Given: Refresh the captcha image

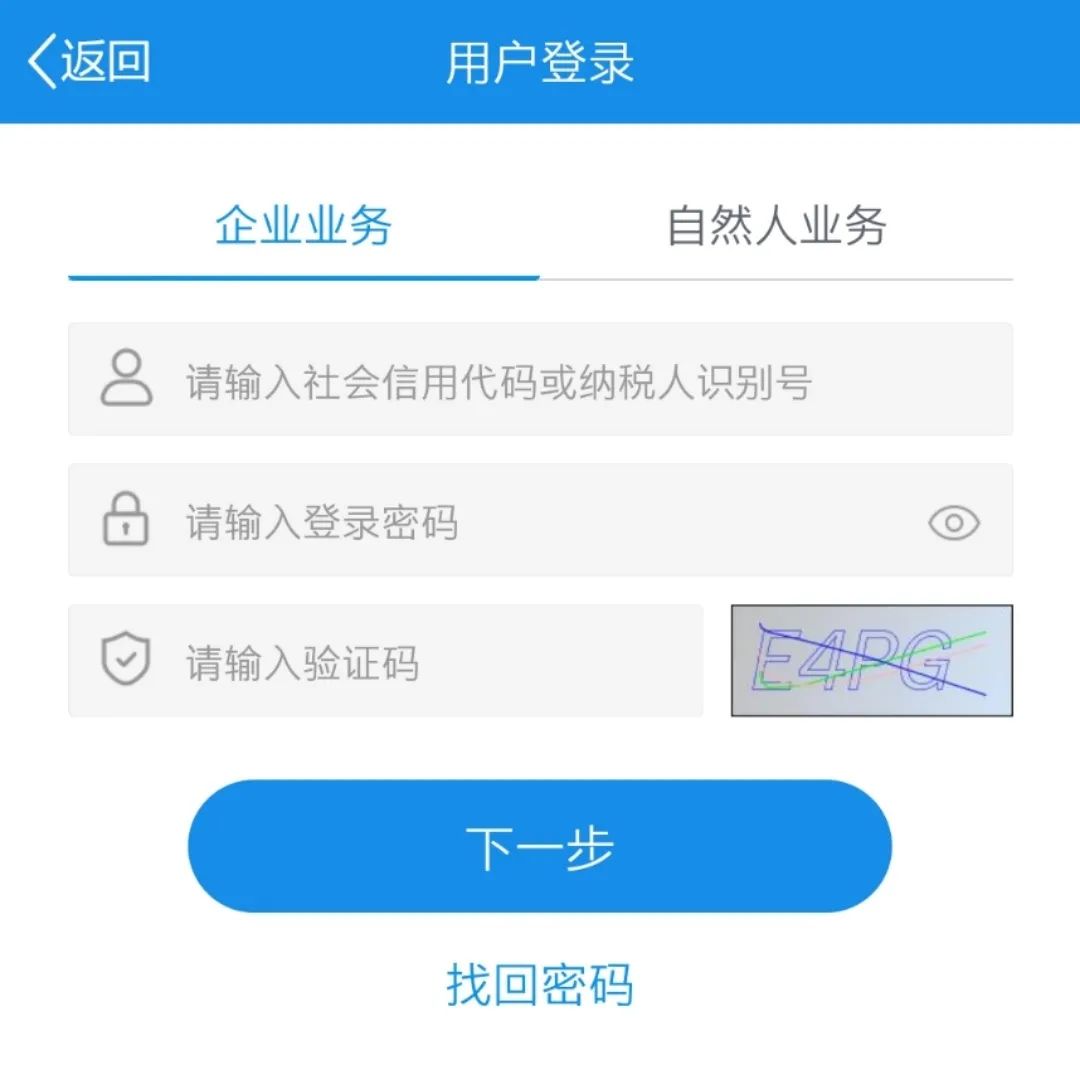Looking at the screenshot, I should 871,660.
